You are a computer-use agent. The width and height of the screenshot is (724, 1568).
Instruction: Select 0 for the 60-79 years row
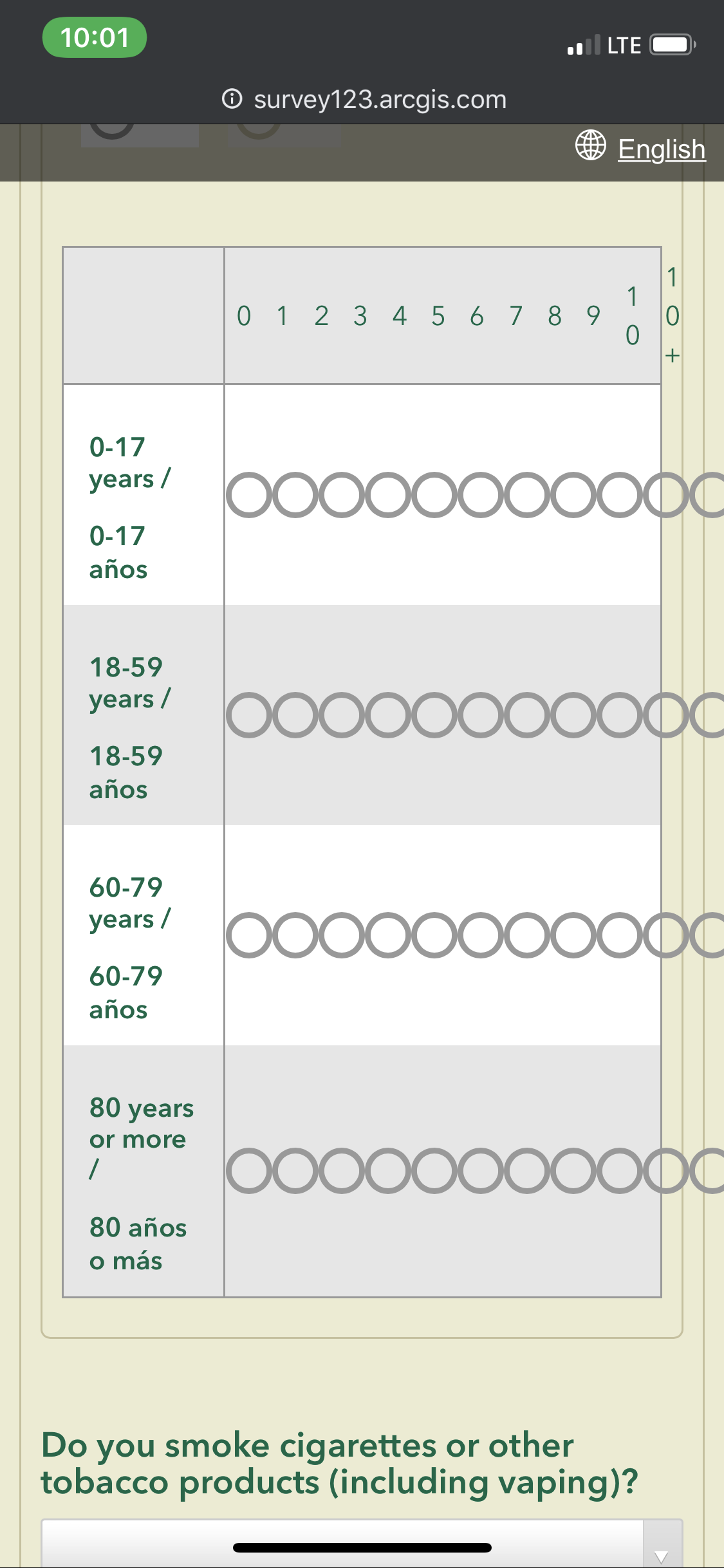pos(248,935)
